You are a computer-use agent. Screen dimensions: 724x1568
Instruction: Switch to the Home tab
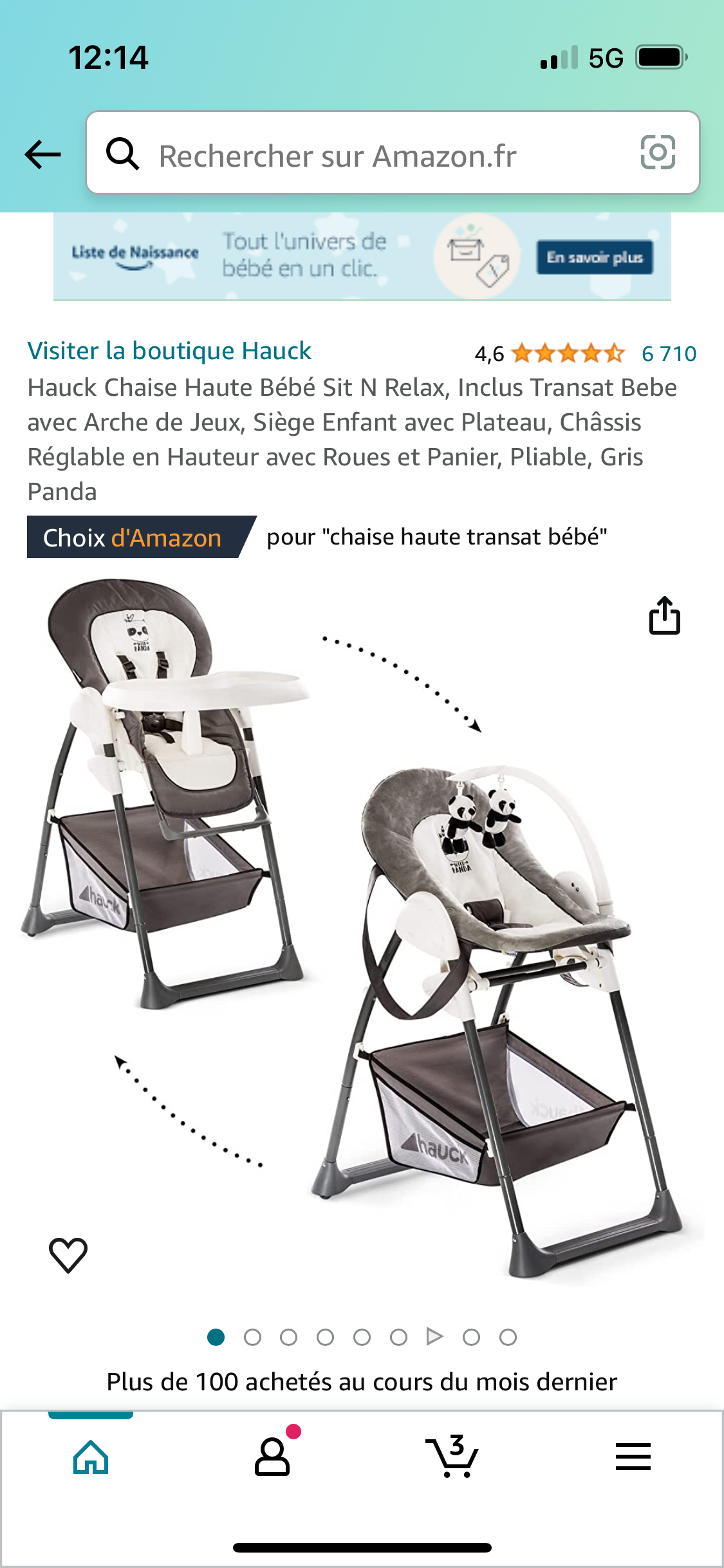[x=91, y=1457]
